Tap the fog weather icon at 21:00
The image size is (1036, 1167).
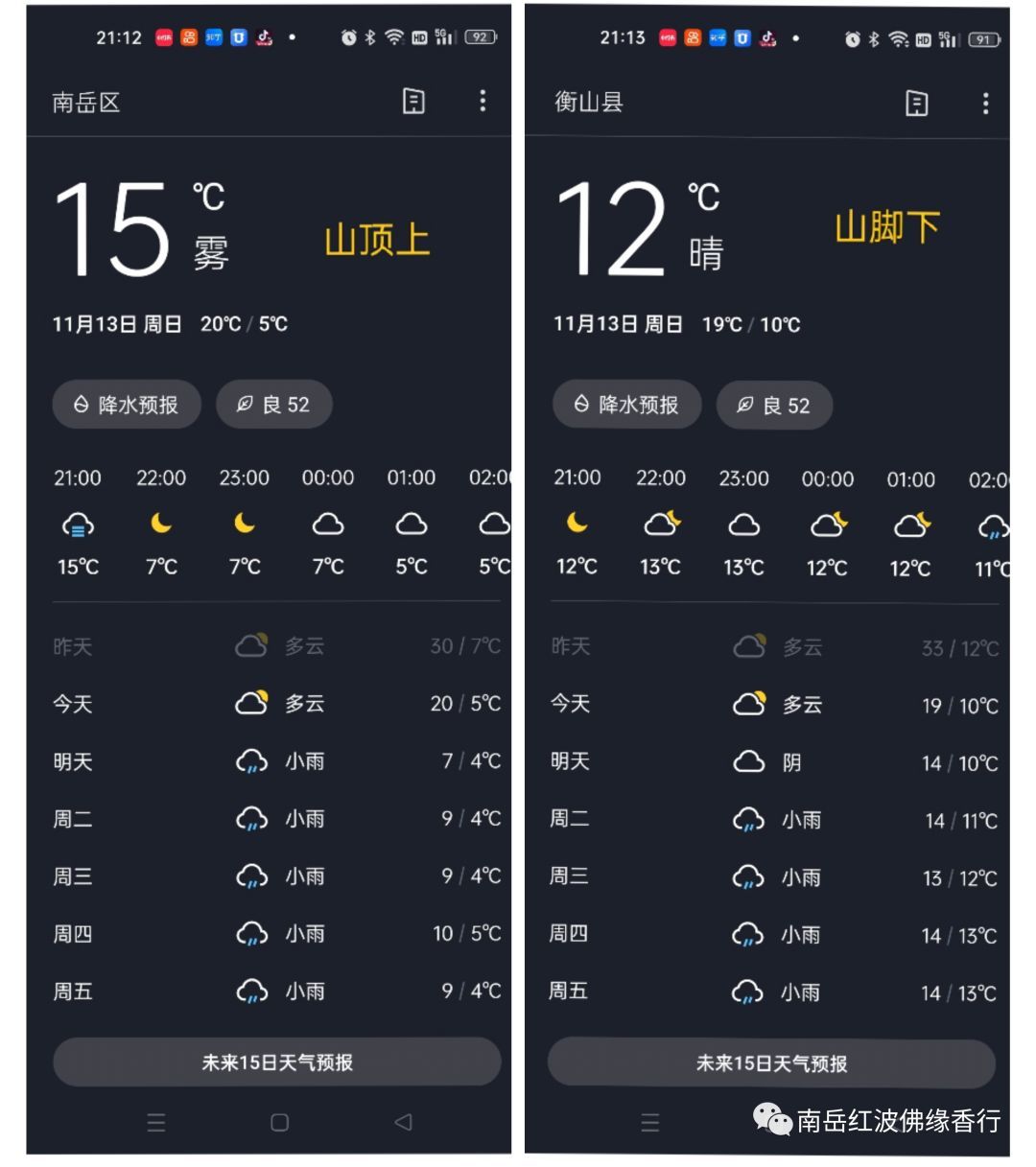[x=78, y=522]
